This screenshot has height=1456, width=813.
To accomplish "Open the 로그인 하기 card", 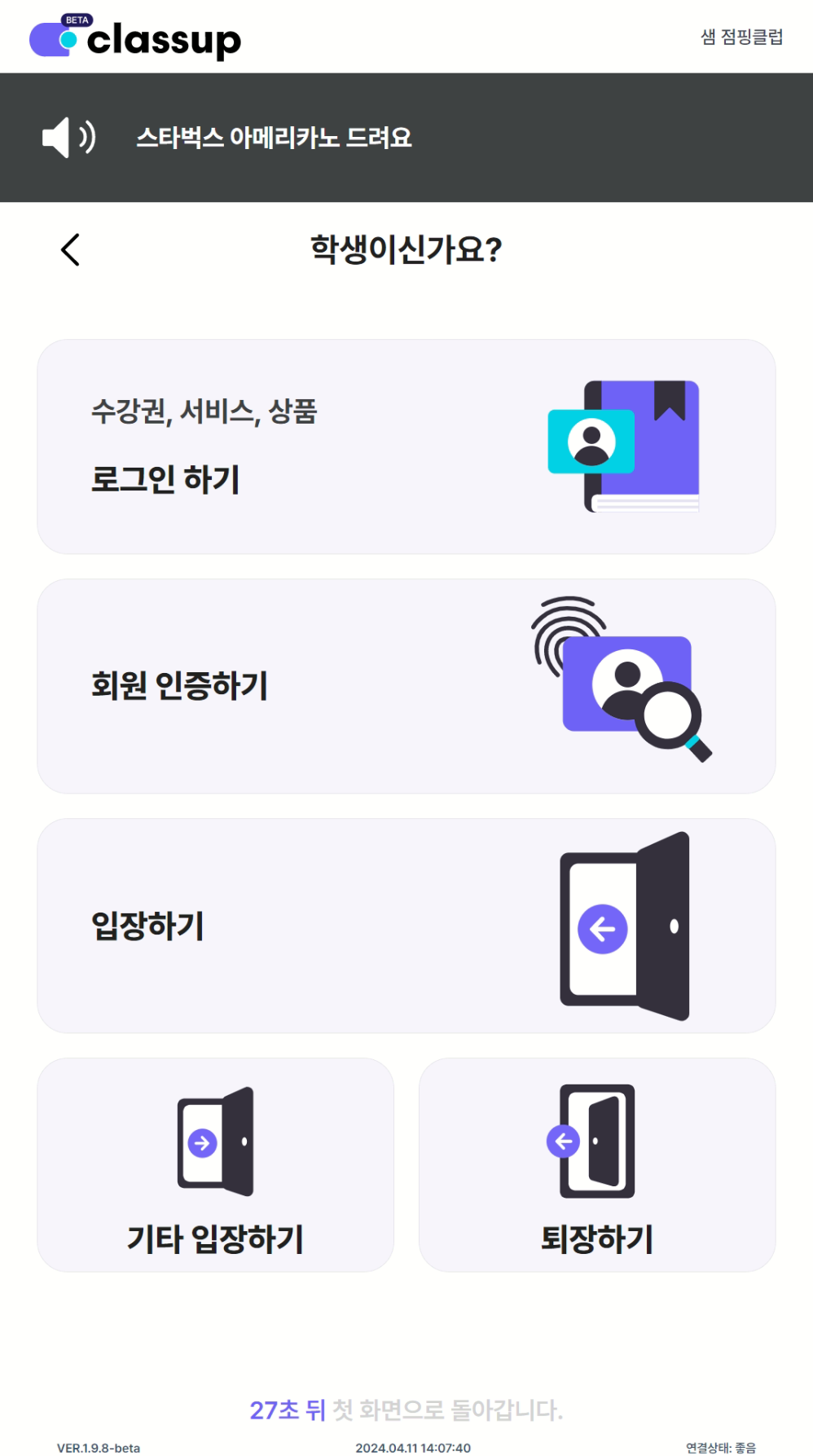I will pyautogui.click(x=406, y=446).
